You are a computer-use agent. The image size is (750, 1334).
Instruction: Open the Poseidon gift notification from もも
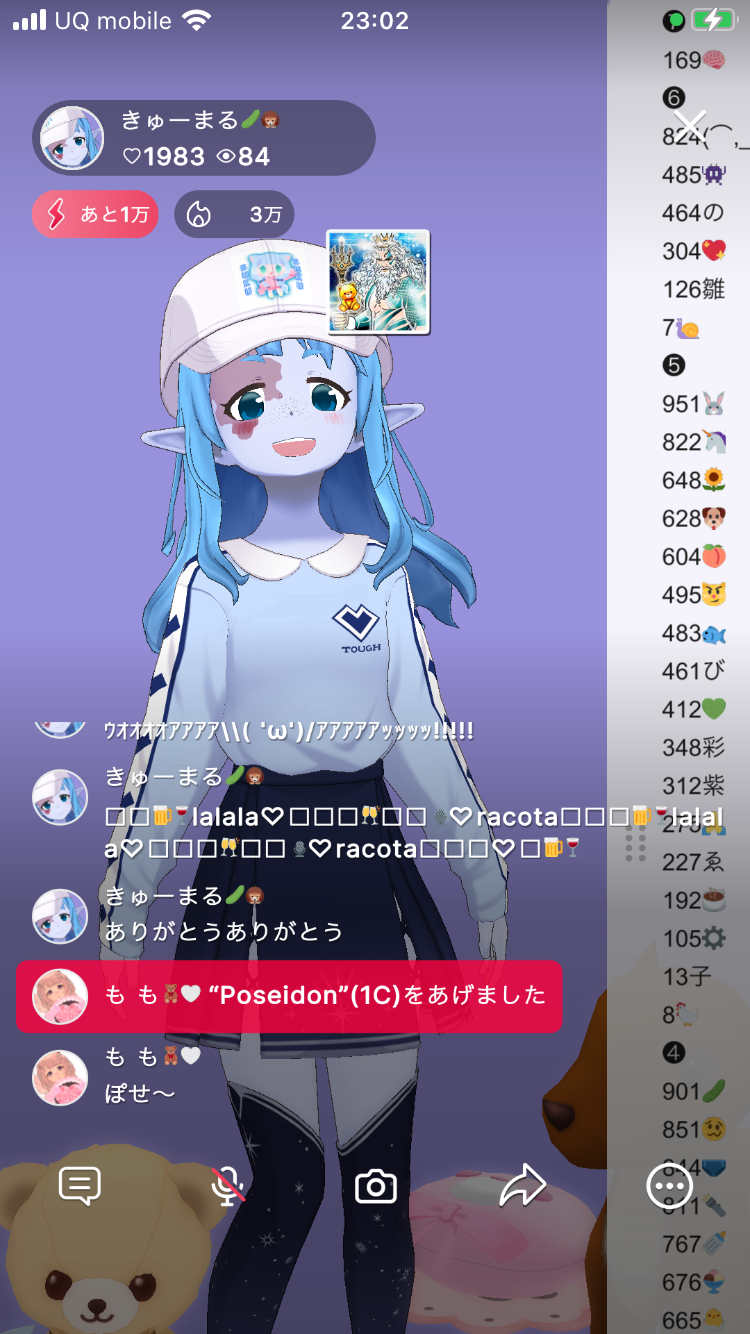coord(288,996)
